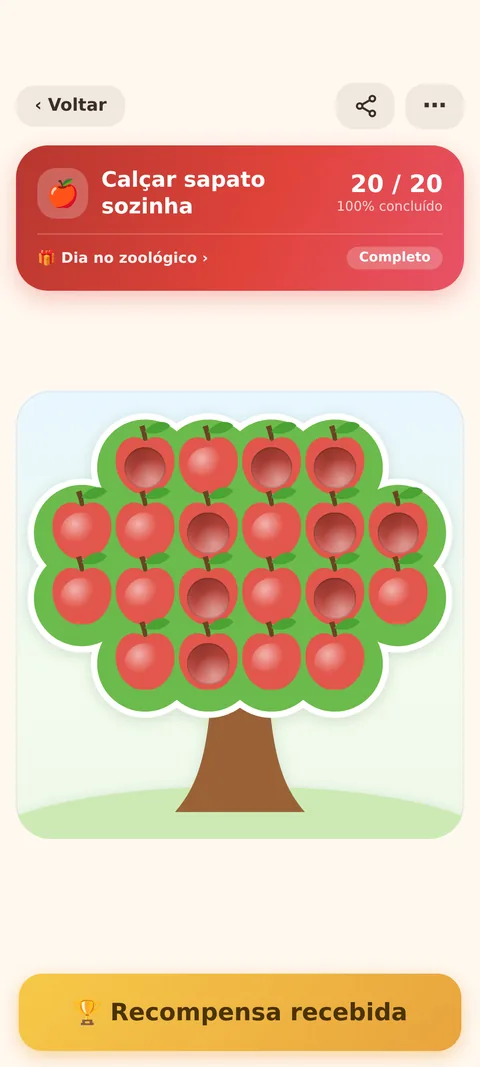
Task: Open the Dia no zoológico reward link
Action: 123,258
